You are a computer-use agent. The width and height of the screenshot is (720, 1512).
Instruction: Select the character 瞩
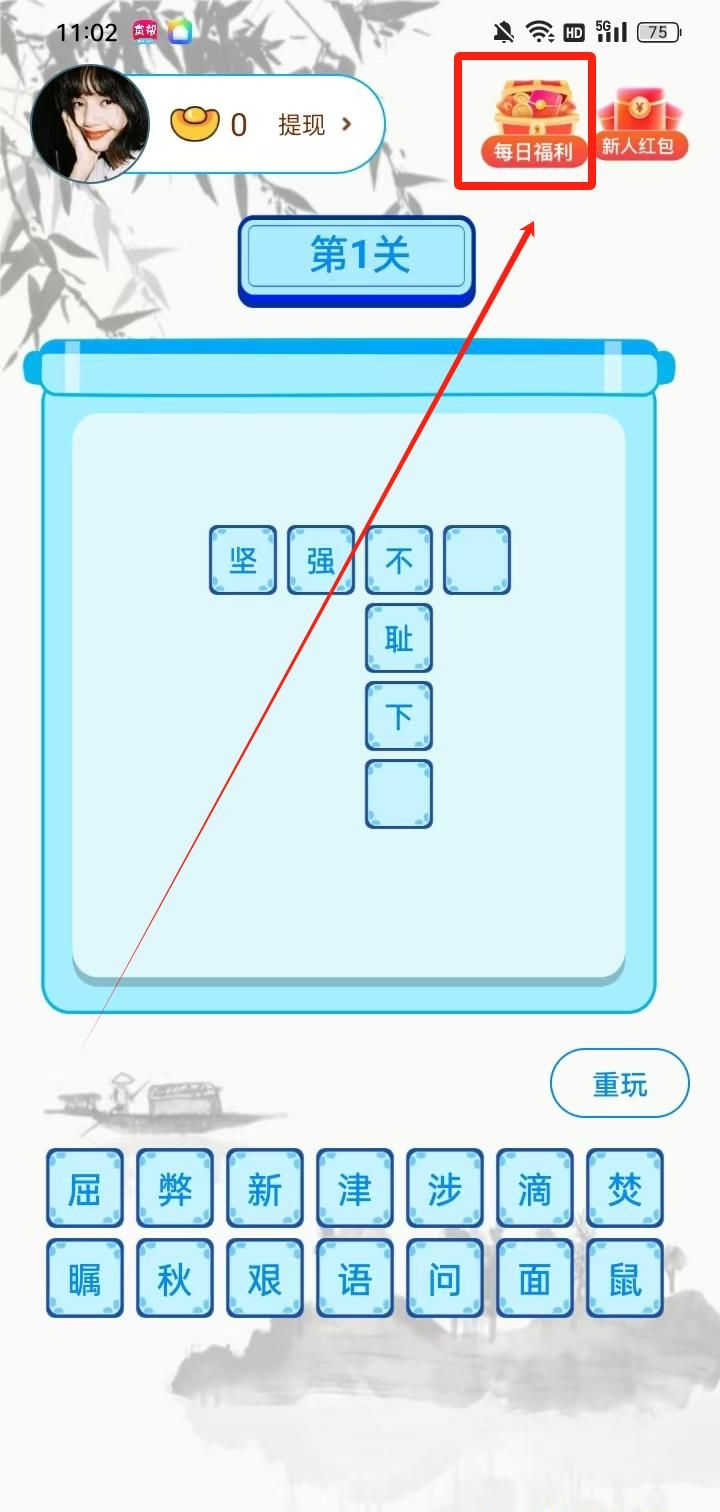(85, 1278)
